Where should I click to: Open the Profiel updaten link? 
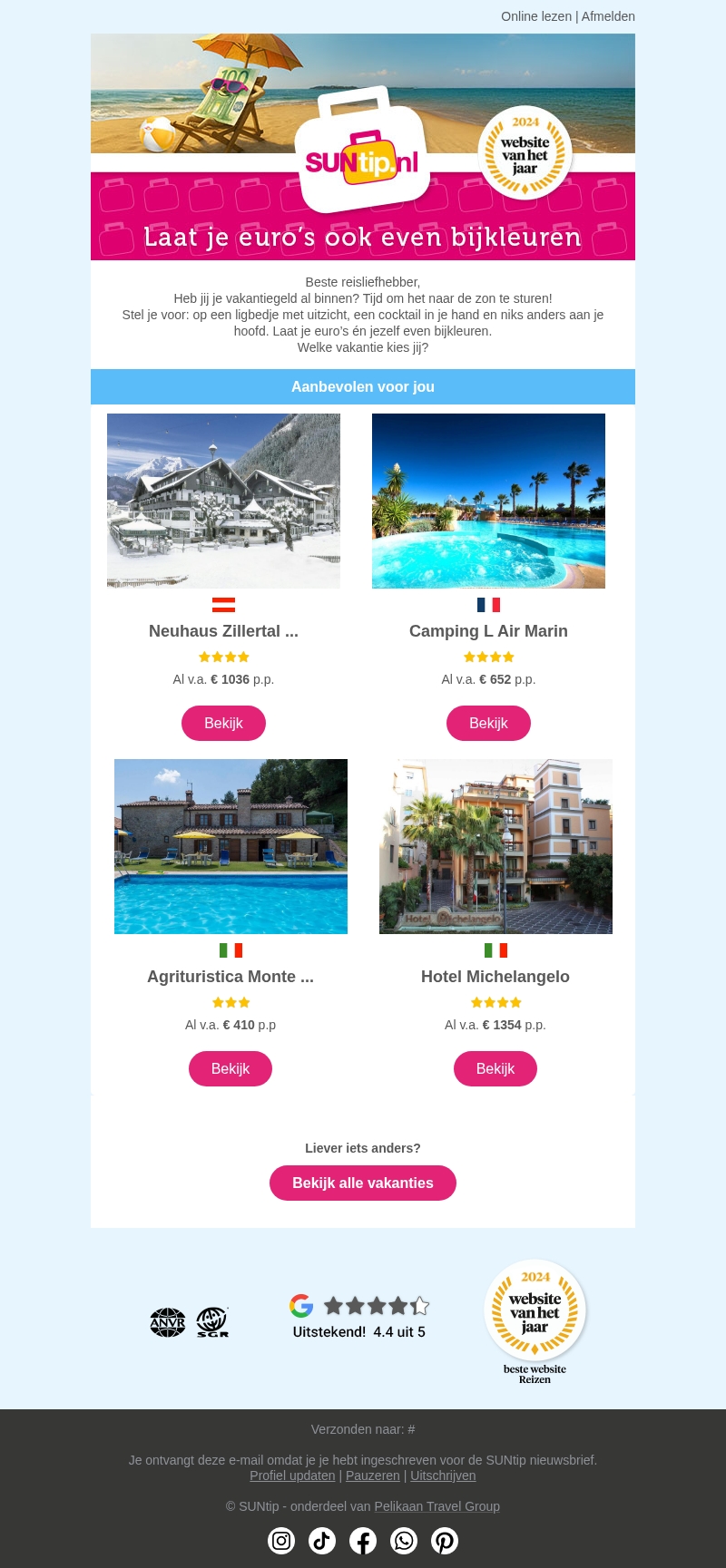292,1475
